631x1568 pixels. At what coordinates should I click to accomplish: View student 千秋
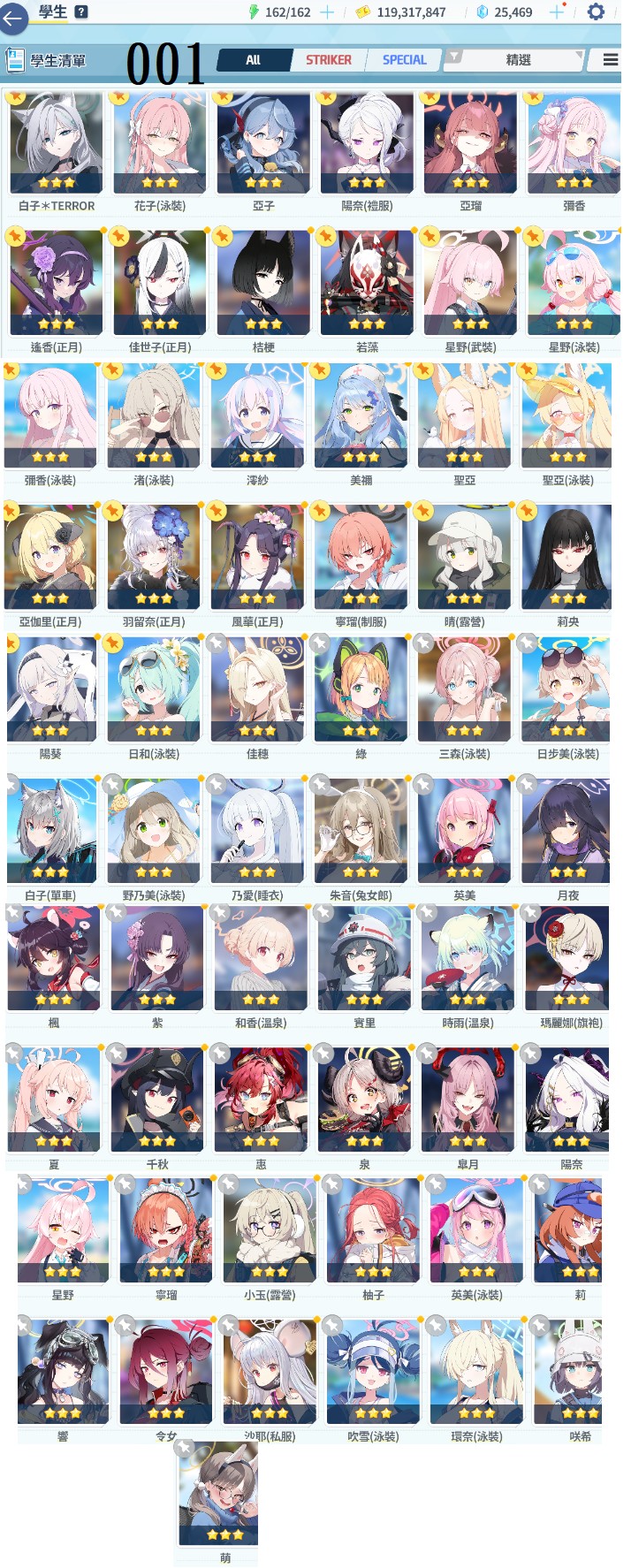(x=157, y=1100)
